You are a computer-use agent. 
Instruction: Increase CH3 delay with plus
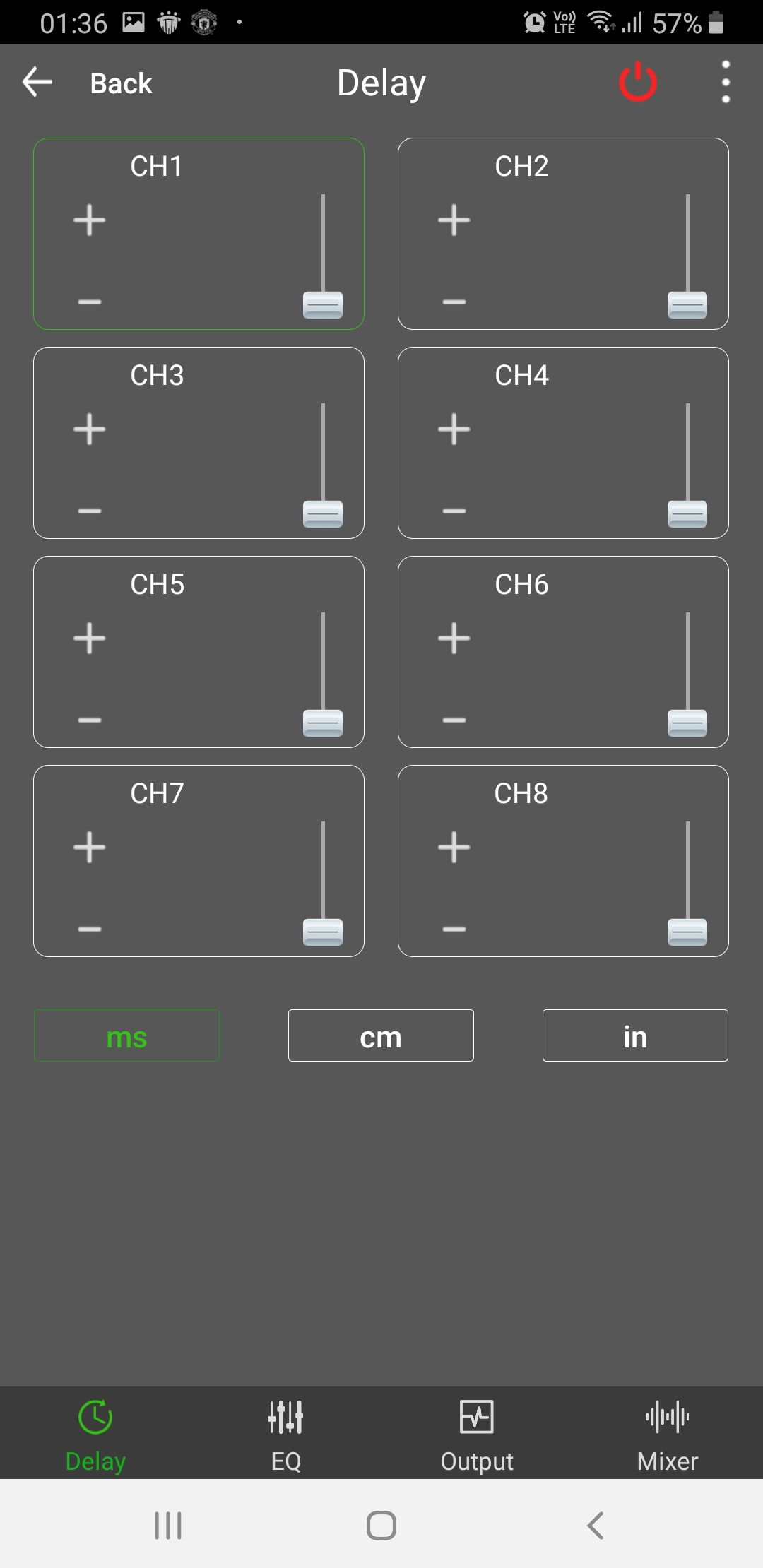(90, 429)
